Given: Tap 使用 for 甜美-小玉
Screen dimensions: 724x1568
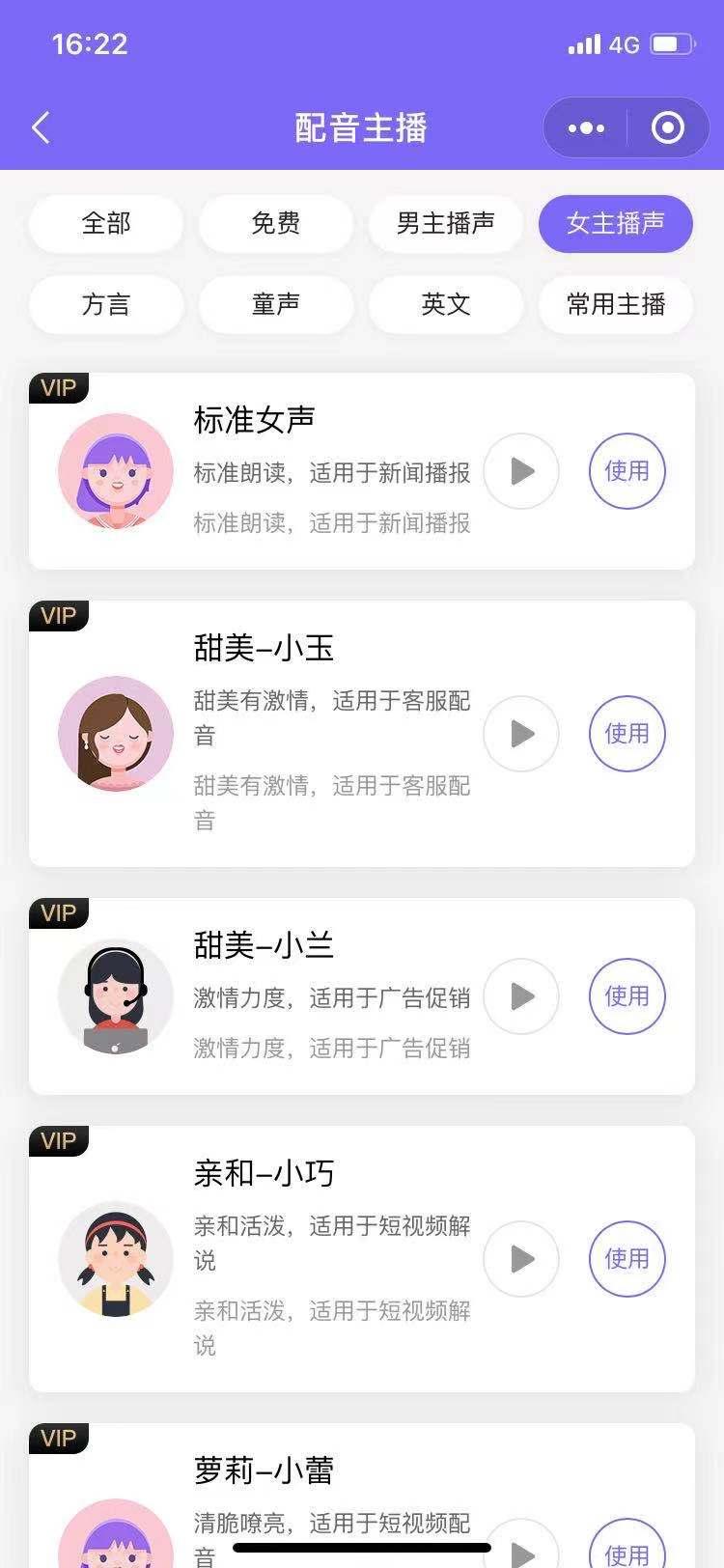Looking at the screenshot, I should pyautogui.click(x=627, y=734).
